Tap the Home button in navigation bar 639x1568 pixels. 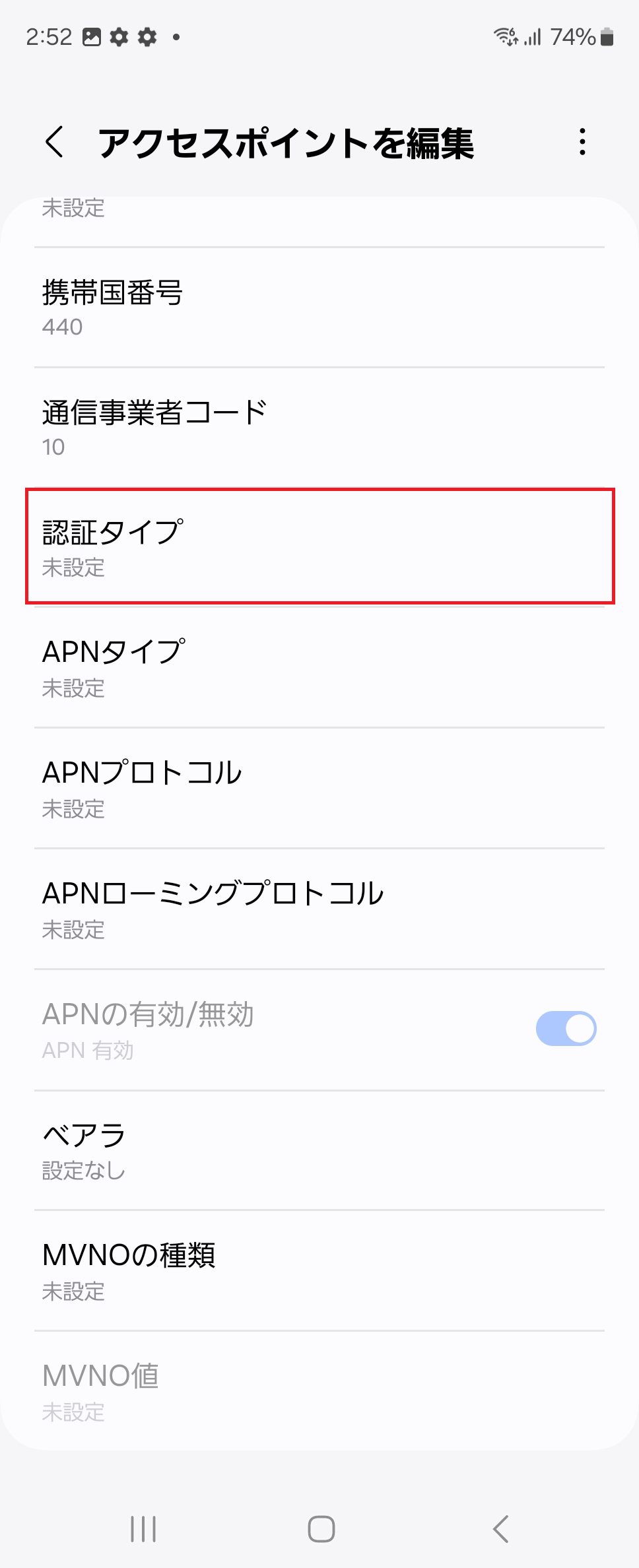point(319,1527)
